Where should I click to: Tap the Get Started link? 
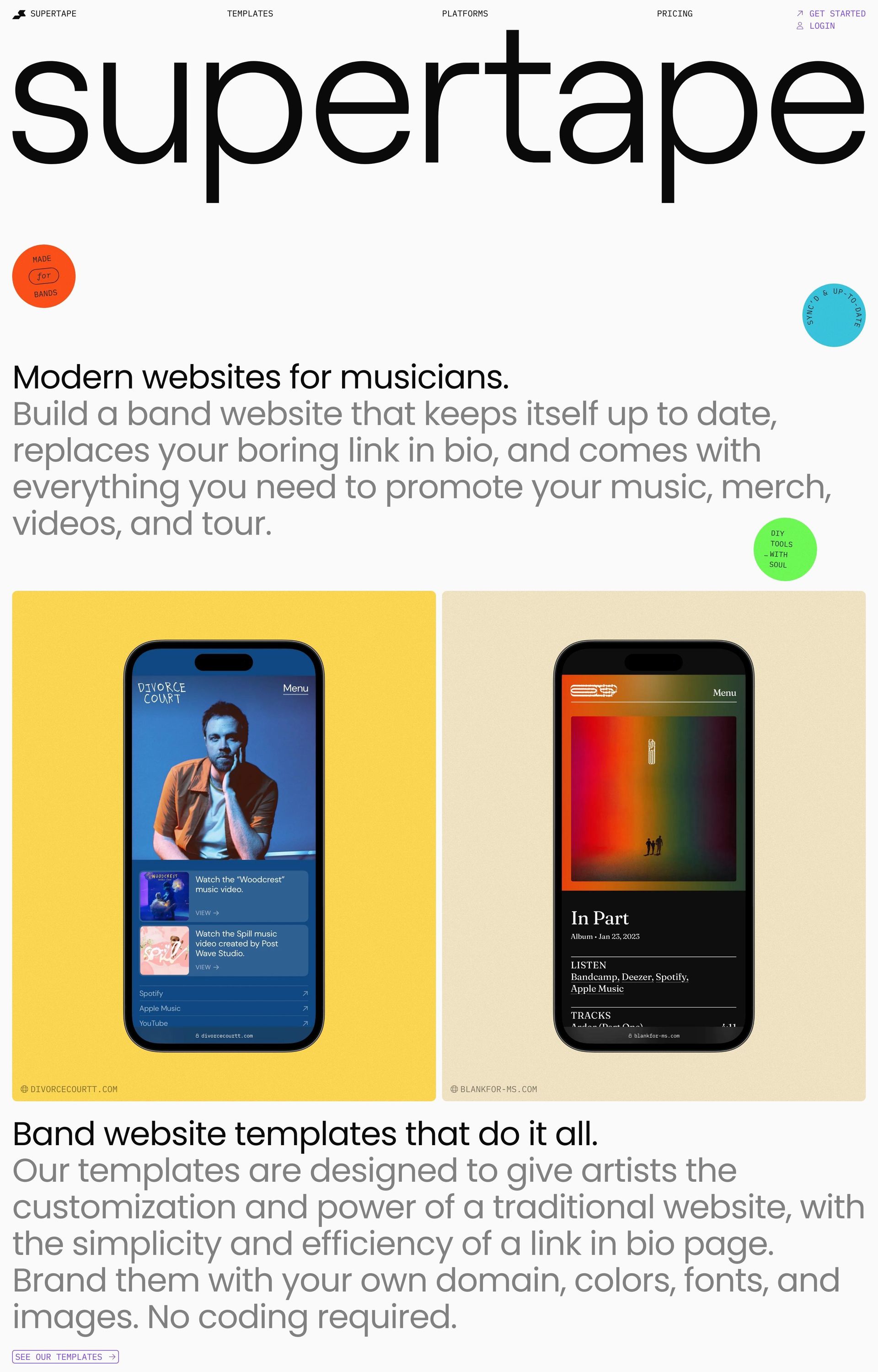point(831,14)
